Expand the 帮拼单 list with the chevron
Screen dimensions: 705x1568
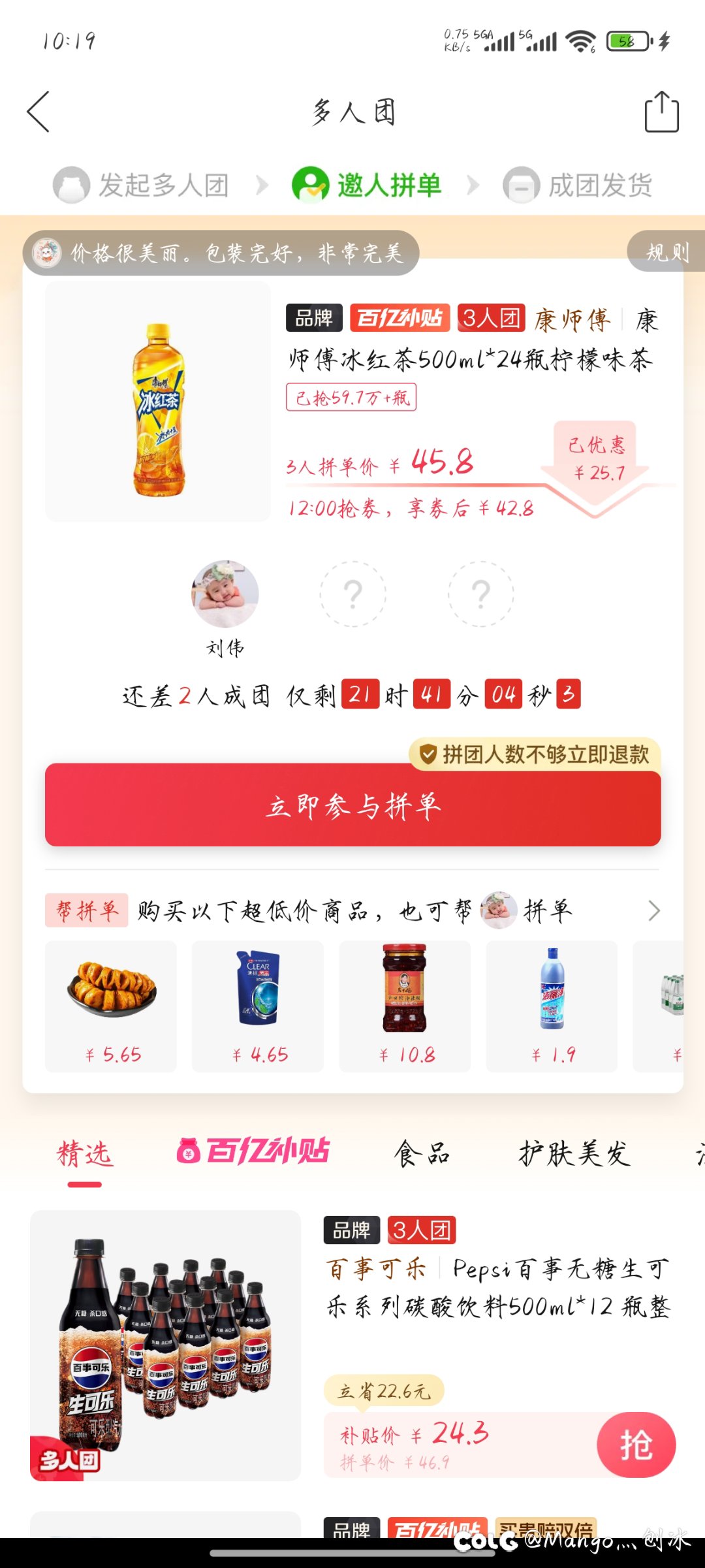[653, 910]
